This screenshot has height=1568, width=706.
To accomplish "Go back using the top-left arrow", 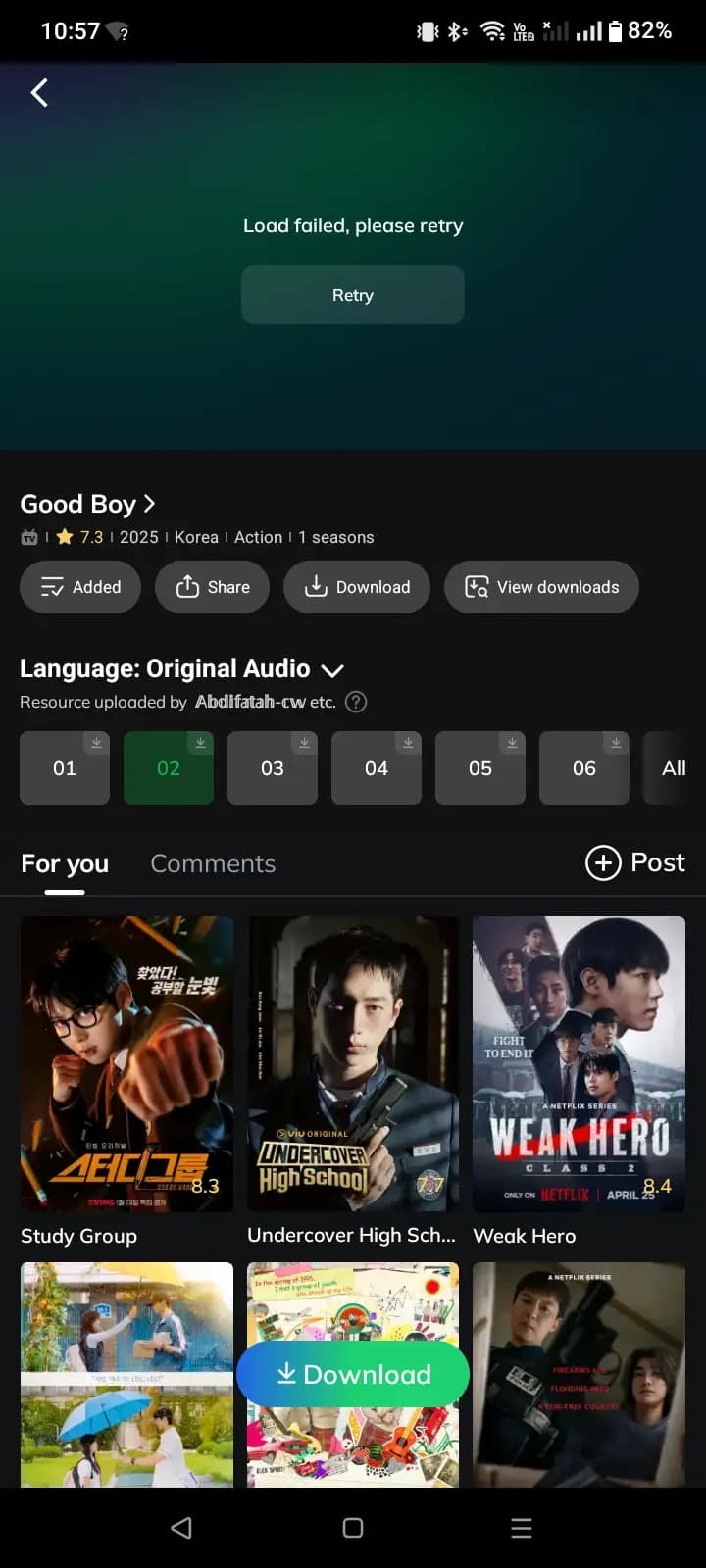I will click(39, 93).
